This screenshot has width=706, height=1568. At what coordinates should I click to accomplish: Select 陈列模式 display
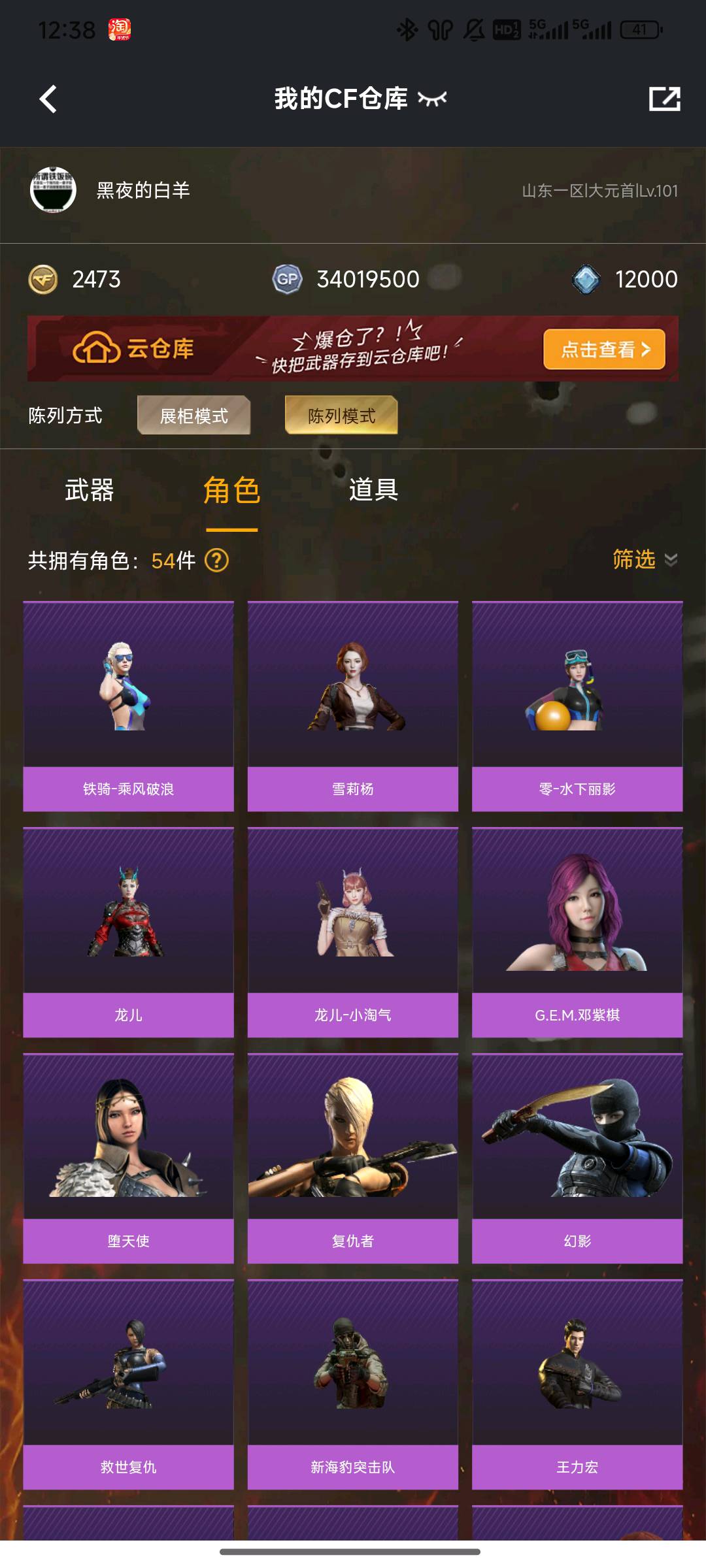pos(341,416)
